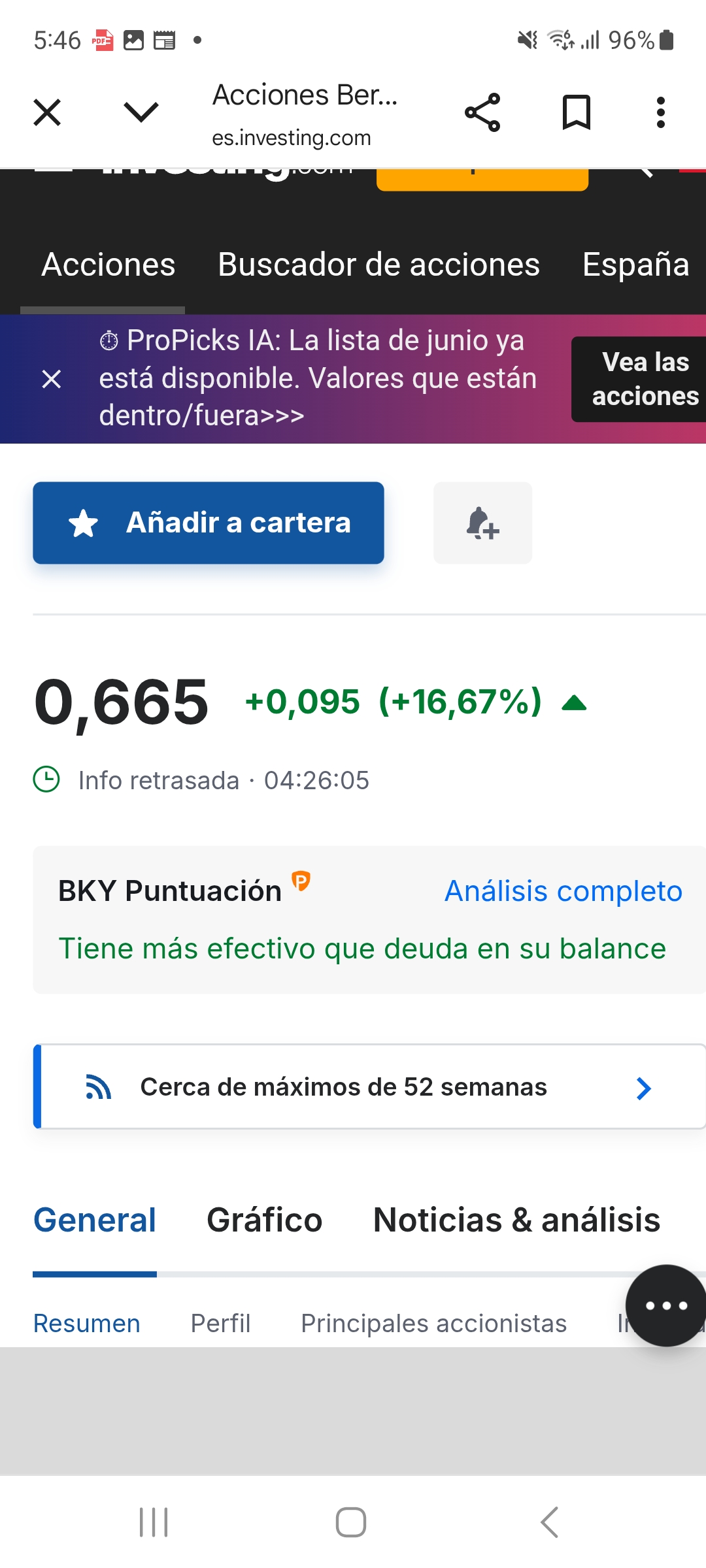Share this Investing.com page
This screenshot has height=1568, width=706.
482,112
